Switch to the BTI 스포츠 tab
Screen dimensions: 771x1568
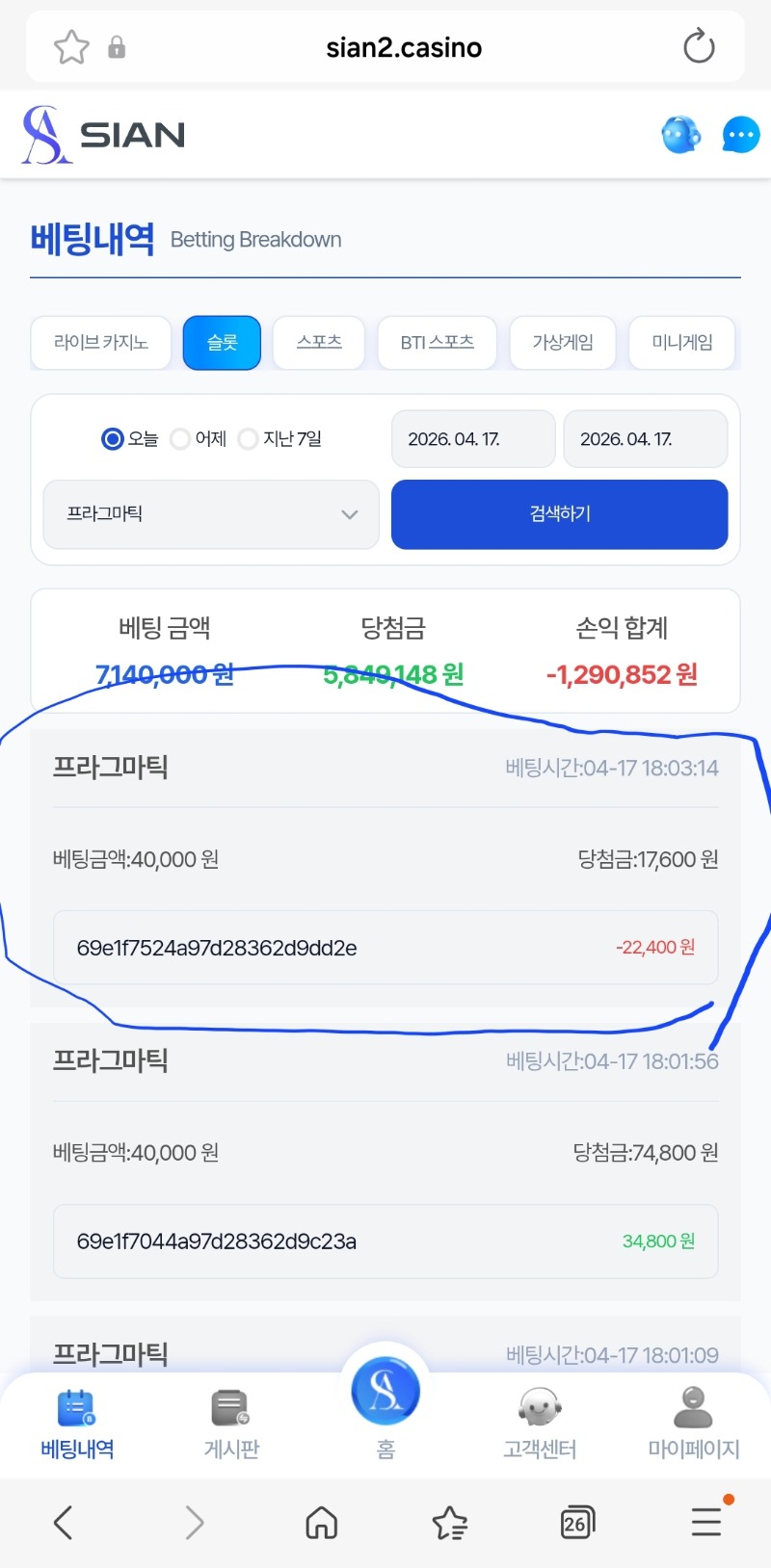[x=437, y=343]
